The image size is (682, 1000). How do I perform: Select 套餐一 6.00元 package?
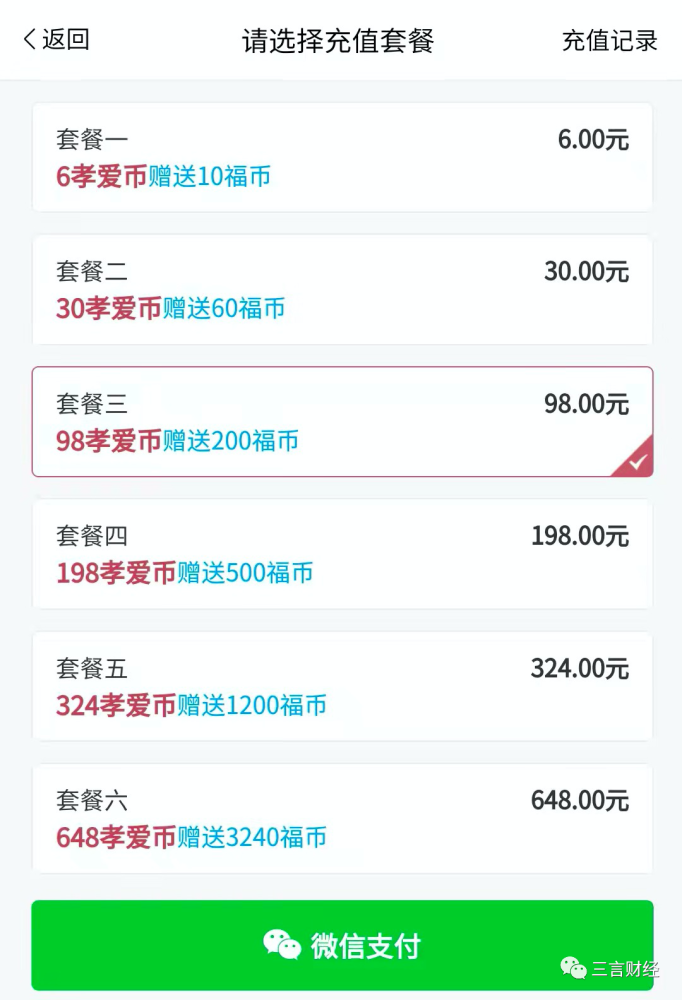coord(343,157)
